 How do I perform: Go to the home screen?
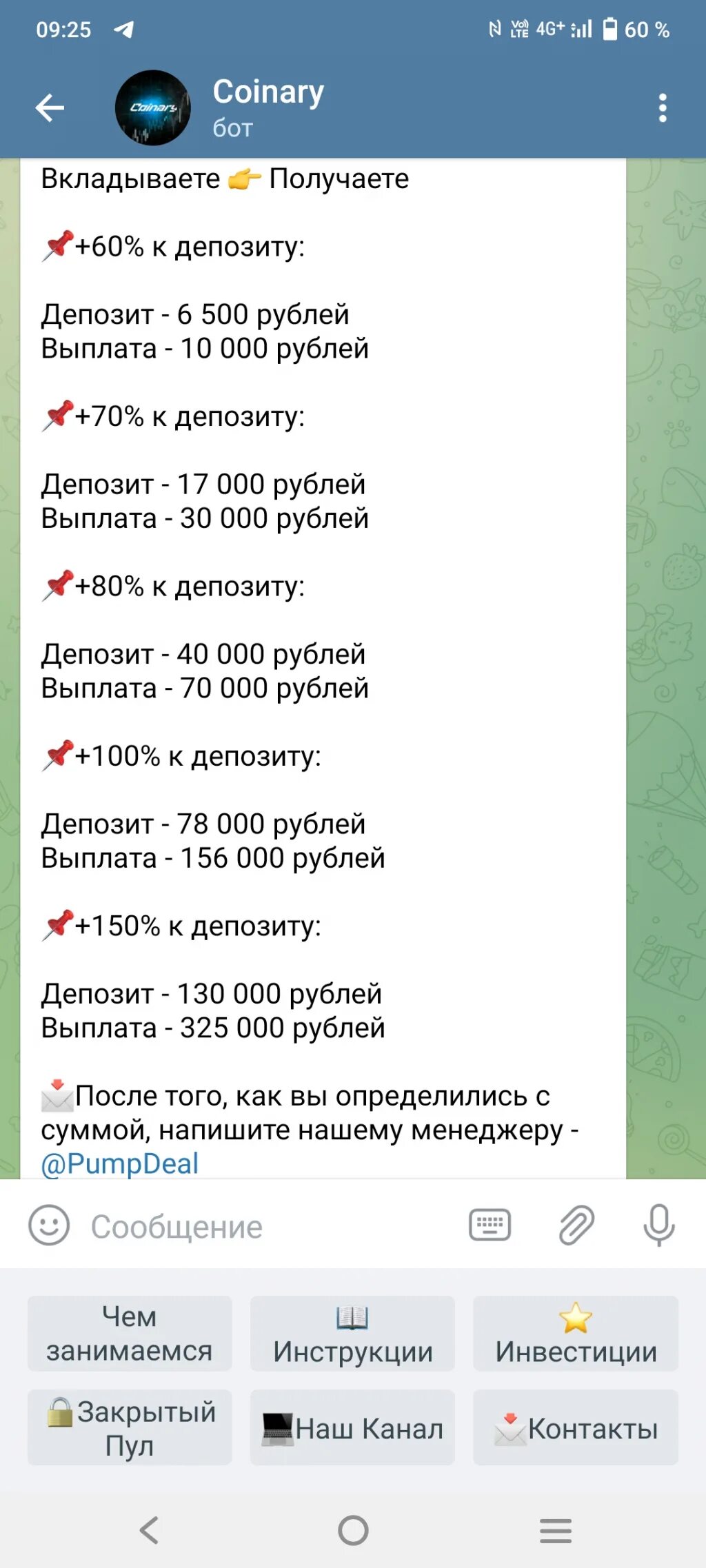point(353,1531)
